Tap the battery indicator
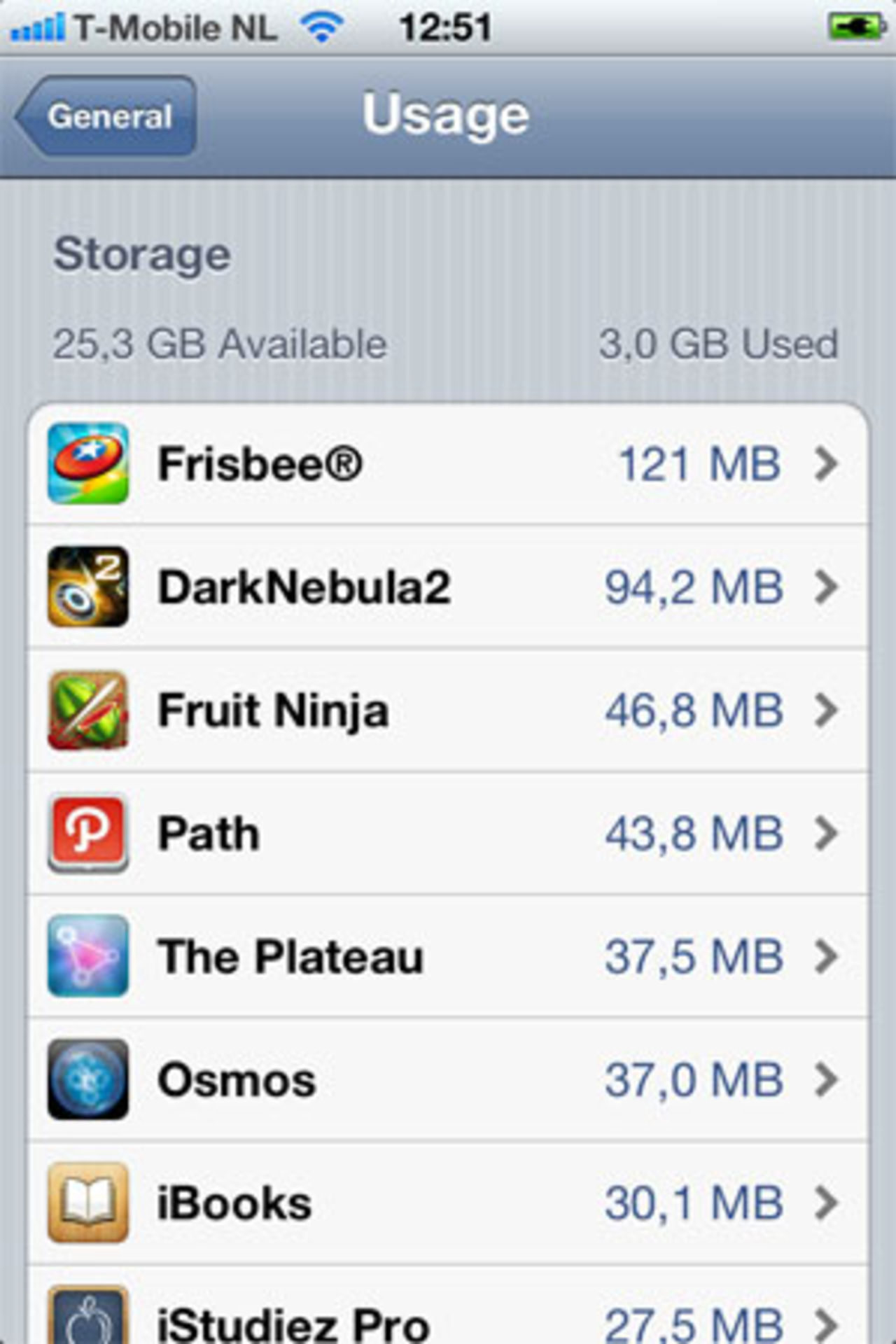 (855, 23)
